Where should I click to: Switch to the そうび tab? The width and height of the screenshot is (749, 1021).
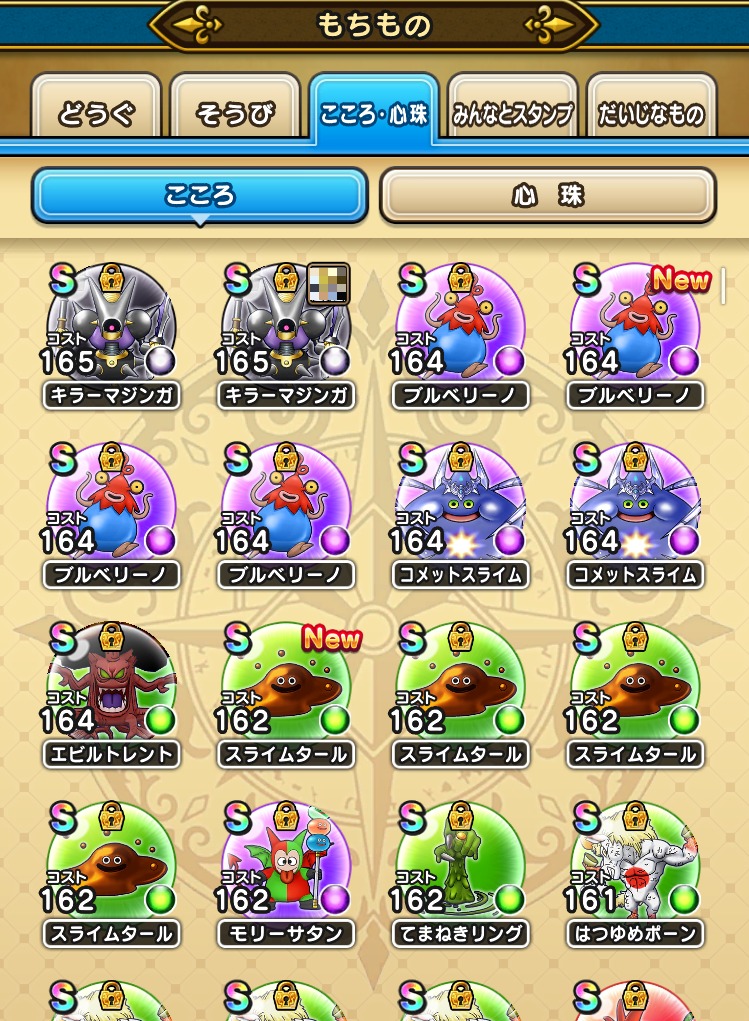click(235, 113)
